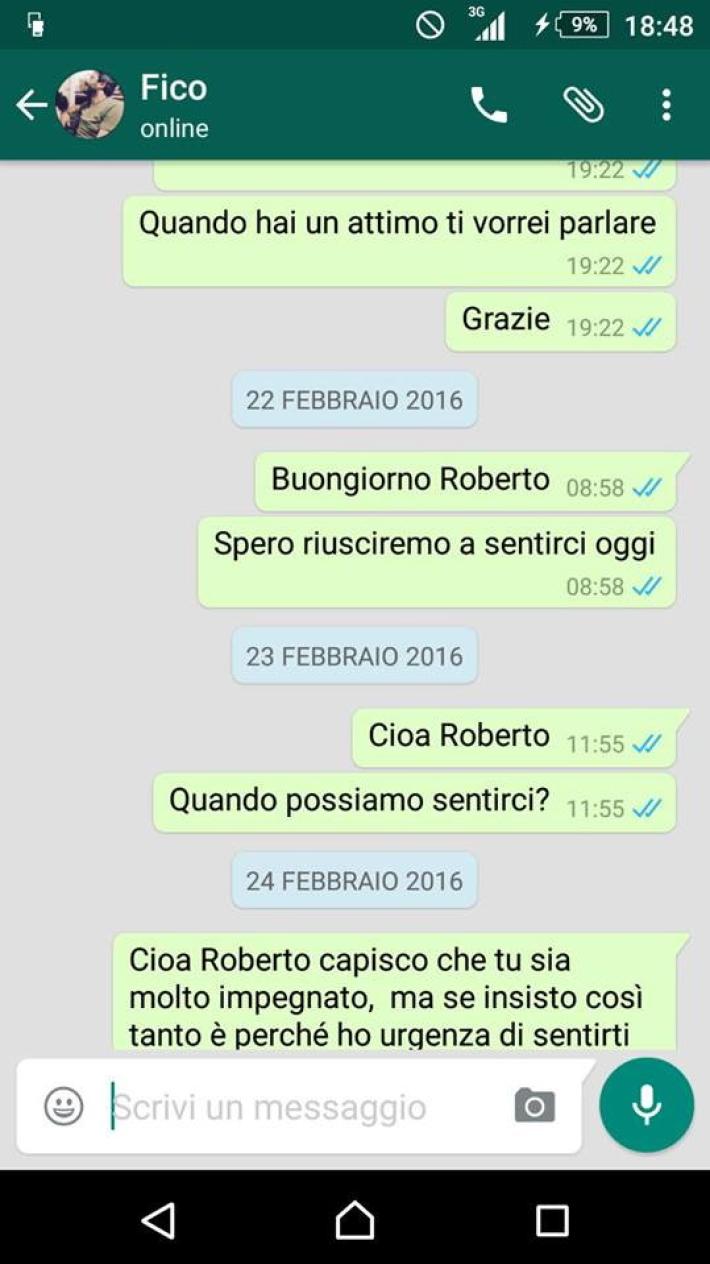This screenshot has height=1264, width=710.
Task: Tap the system back button
Action: click(x=158, y=1220)
